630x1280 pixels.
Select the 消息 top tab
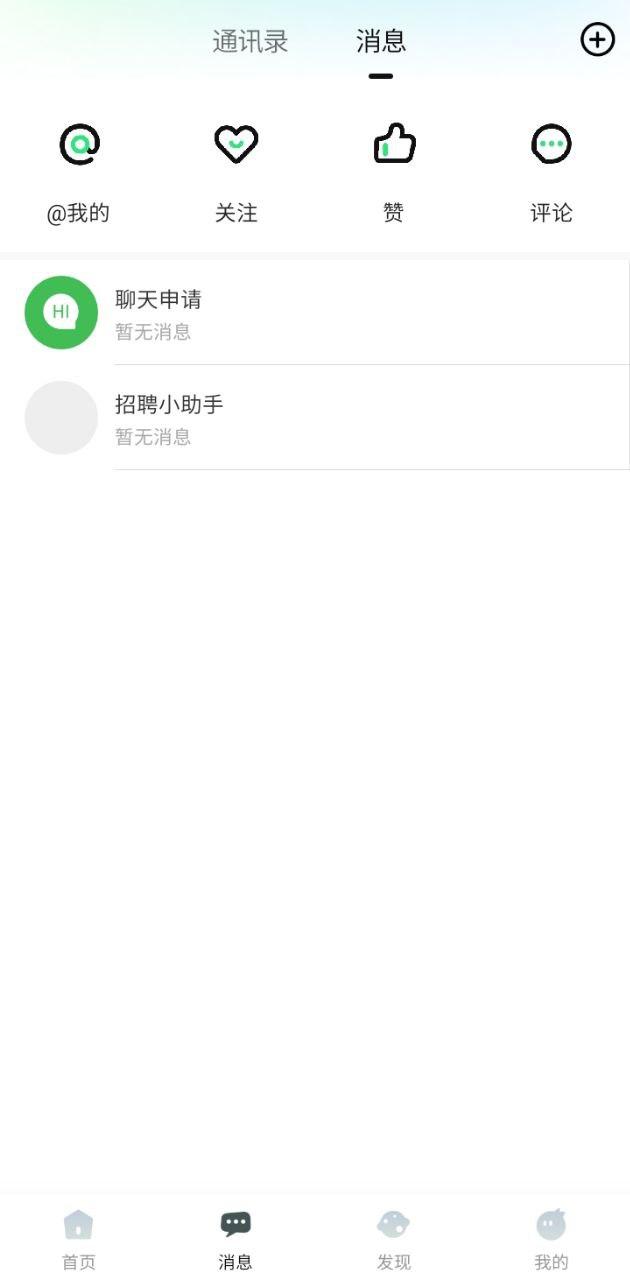click(380, 41)
